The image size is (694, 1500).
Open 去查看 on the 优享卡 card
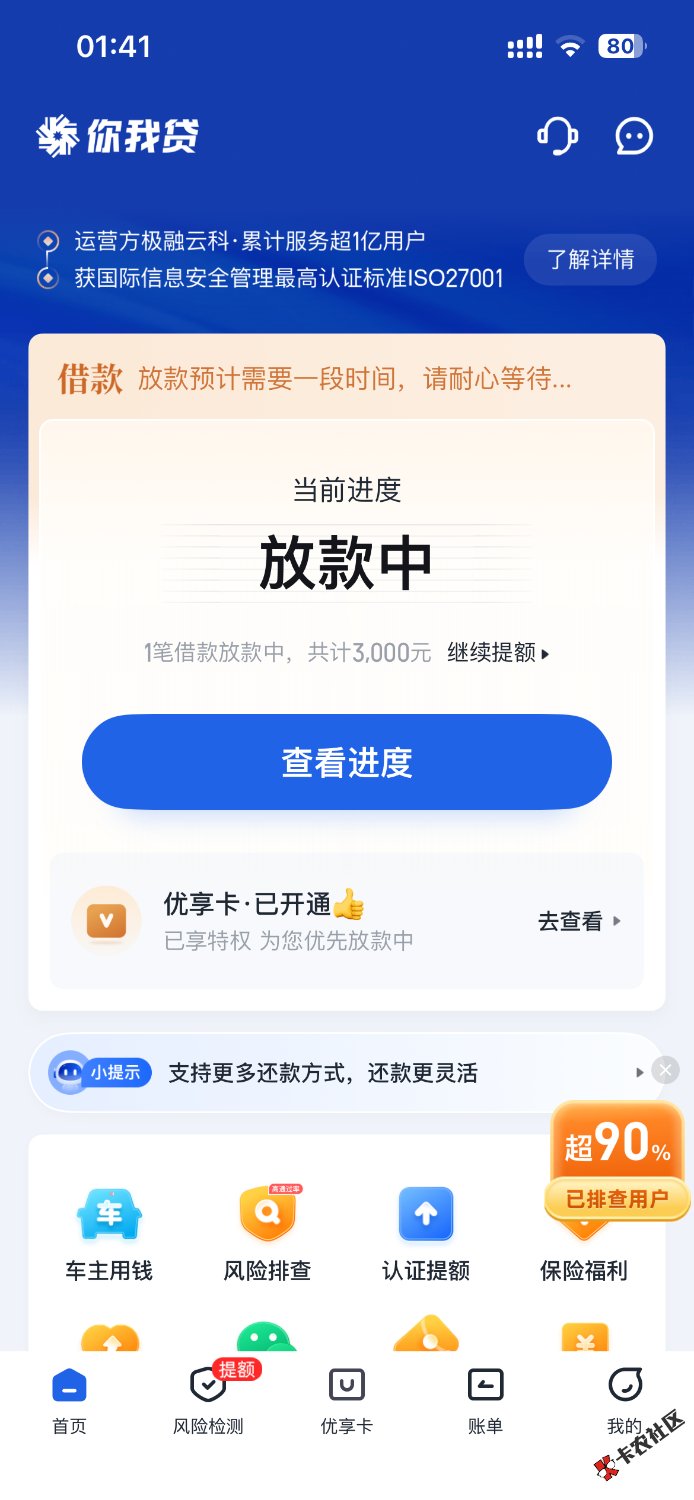tap(579, 921)
